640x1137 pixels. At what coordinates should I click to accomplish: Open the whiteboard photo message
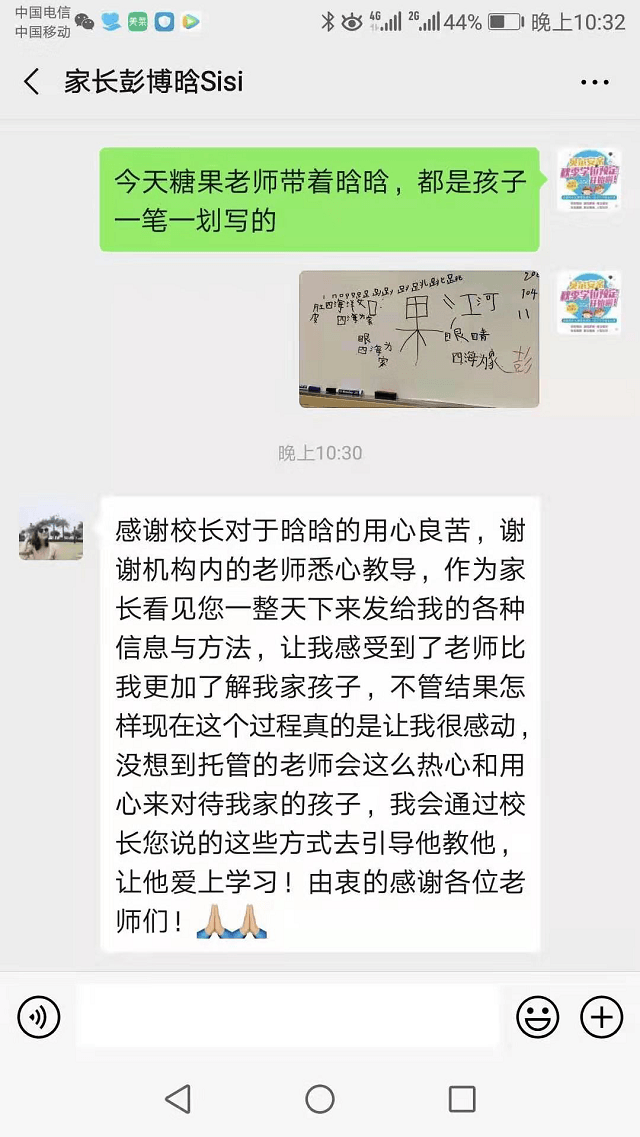[419, 338]
